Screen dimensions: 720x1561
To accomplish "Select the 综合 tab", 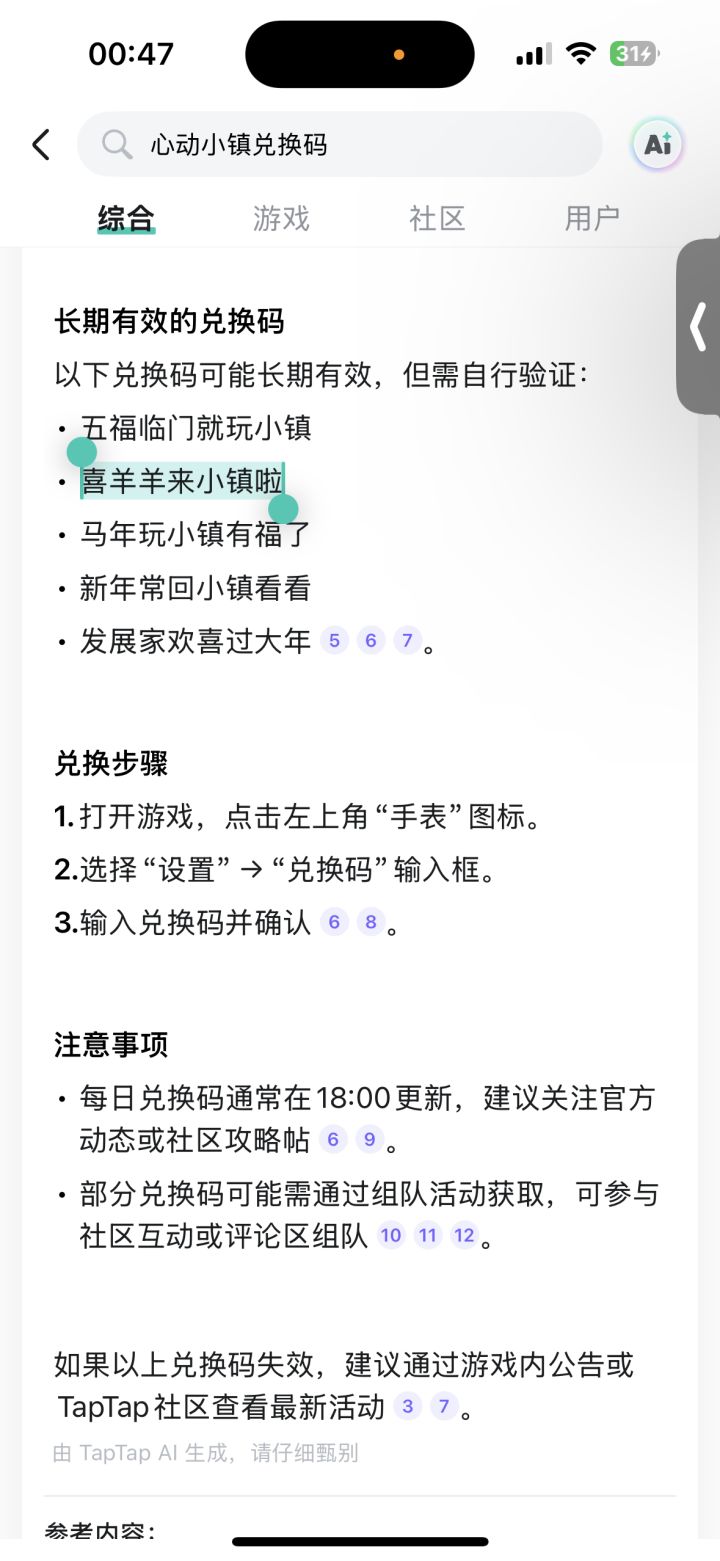I will 126,218.
